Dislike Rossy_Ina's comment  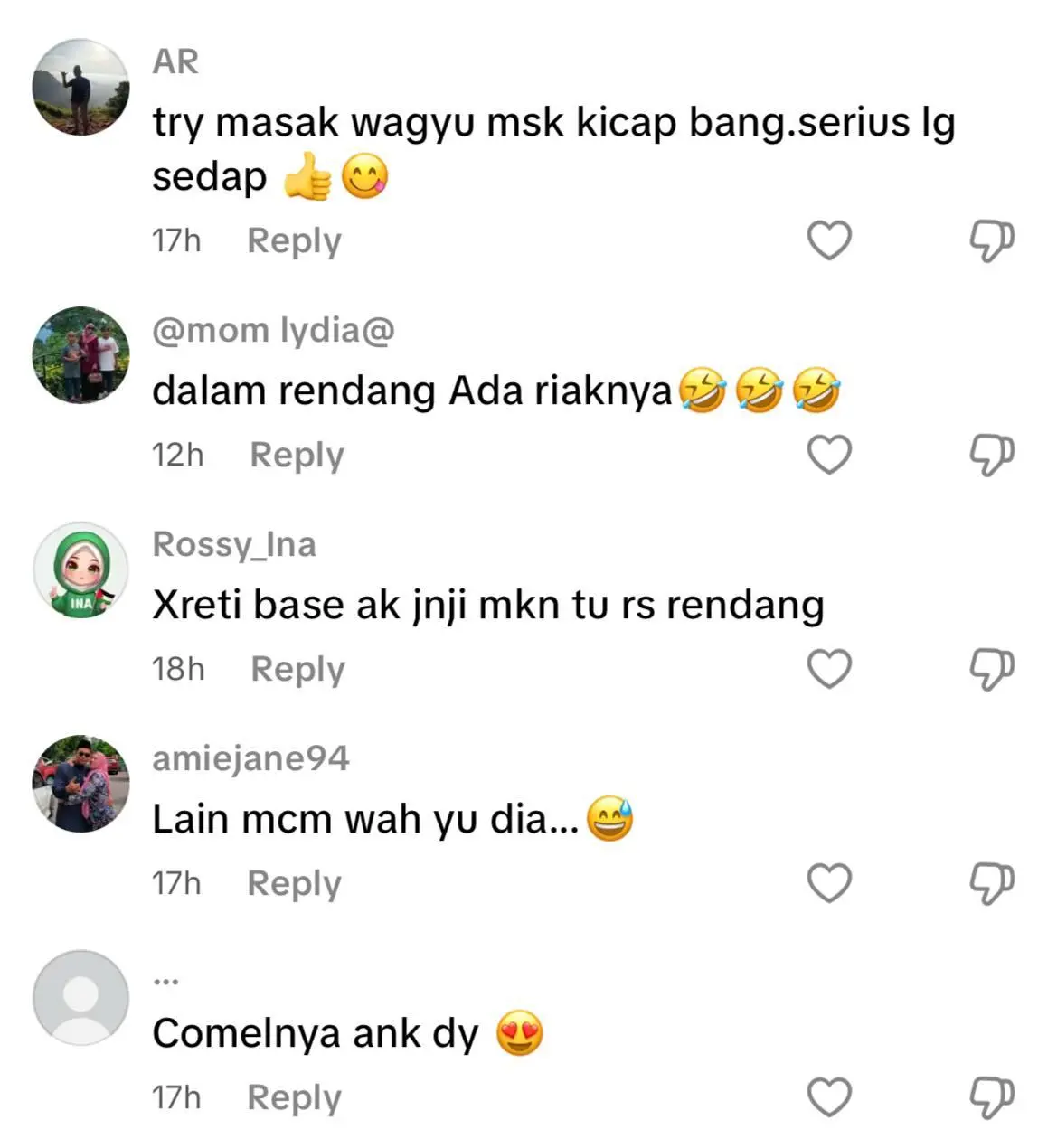[992, 669]
